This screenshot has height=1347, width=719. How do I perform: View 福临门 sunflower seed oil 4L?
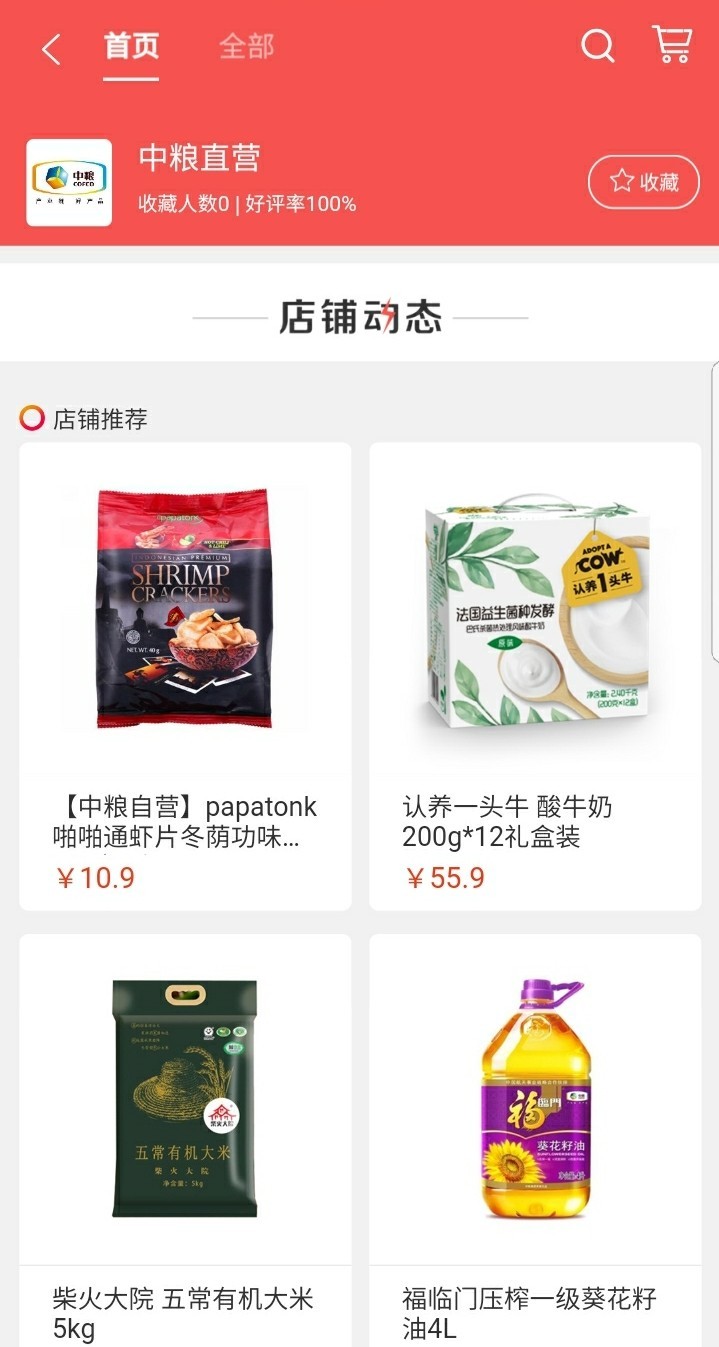pos(535,1140)
